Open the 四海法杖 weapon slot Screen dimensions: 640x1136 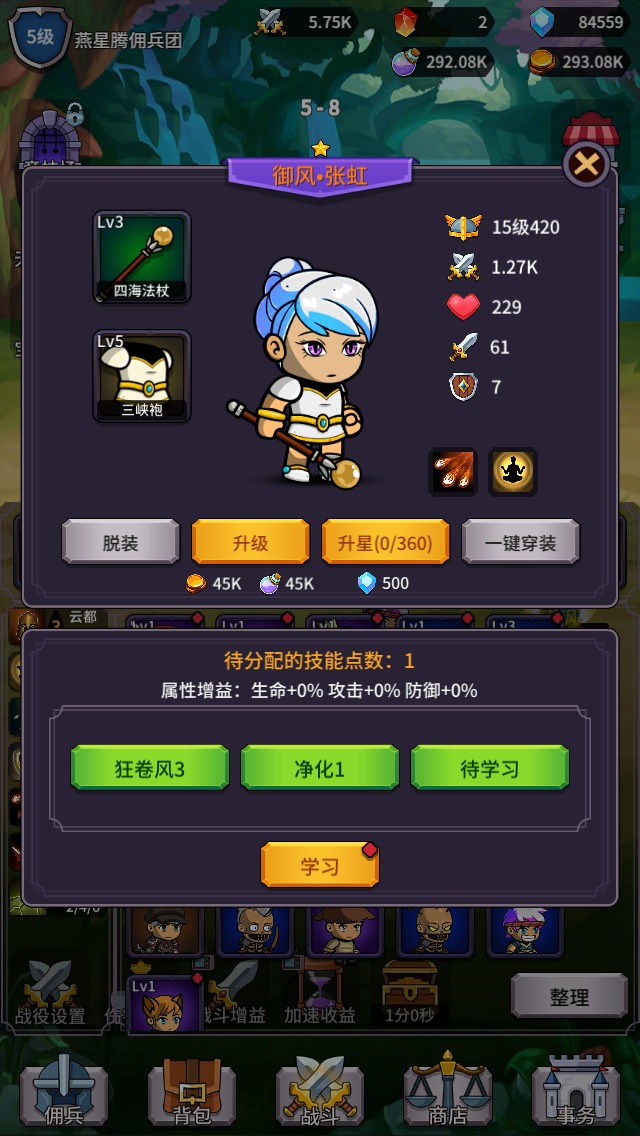(x=141, y=257)
